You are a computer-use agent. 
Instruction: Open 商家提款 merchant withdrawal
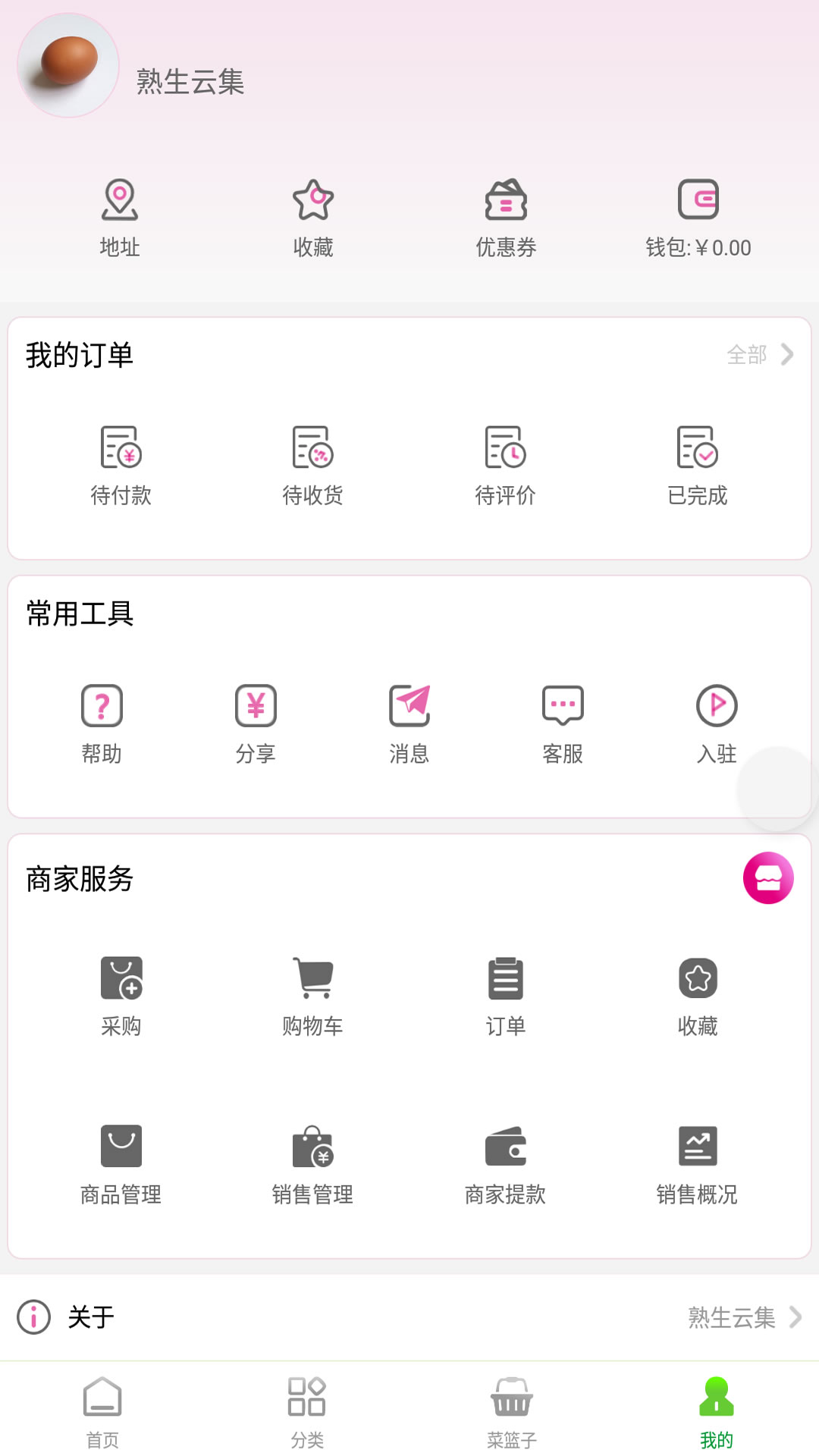coord(505,1165)
